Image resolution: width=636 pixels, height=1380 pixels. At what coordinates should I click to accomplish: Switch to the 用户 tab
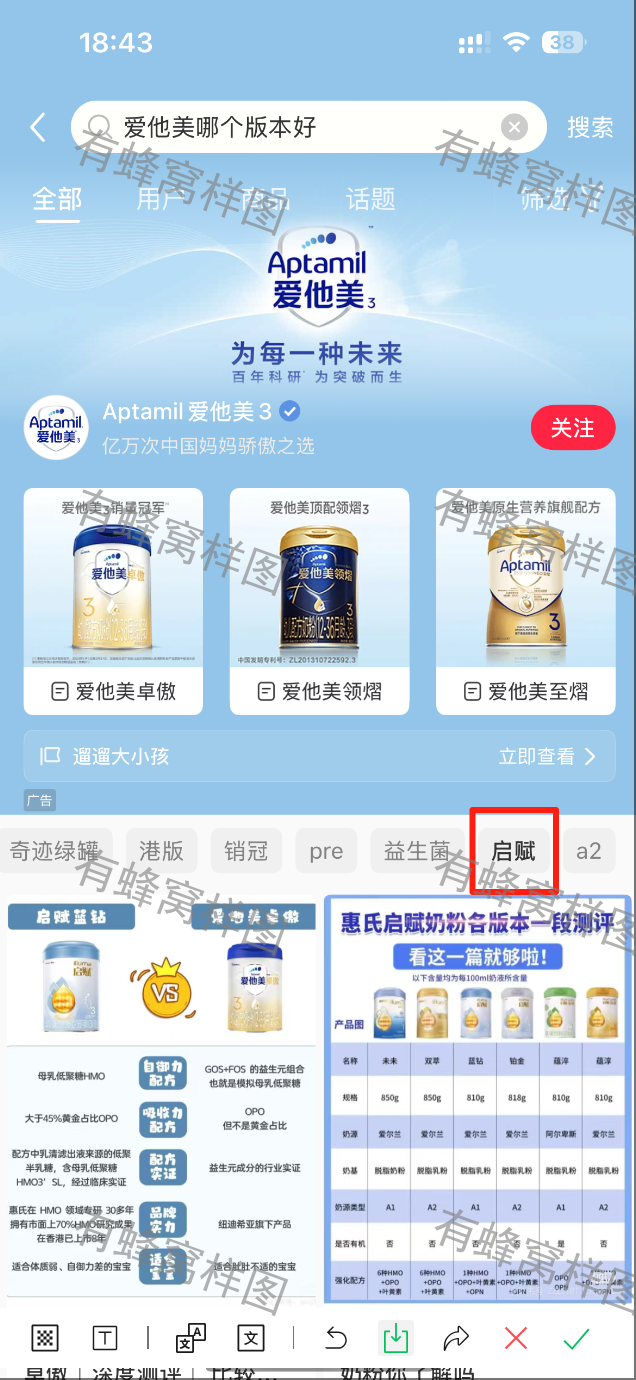pos(160,199)
